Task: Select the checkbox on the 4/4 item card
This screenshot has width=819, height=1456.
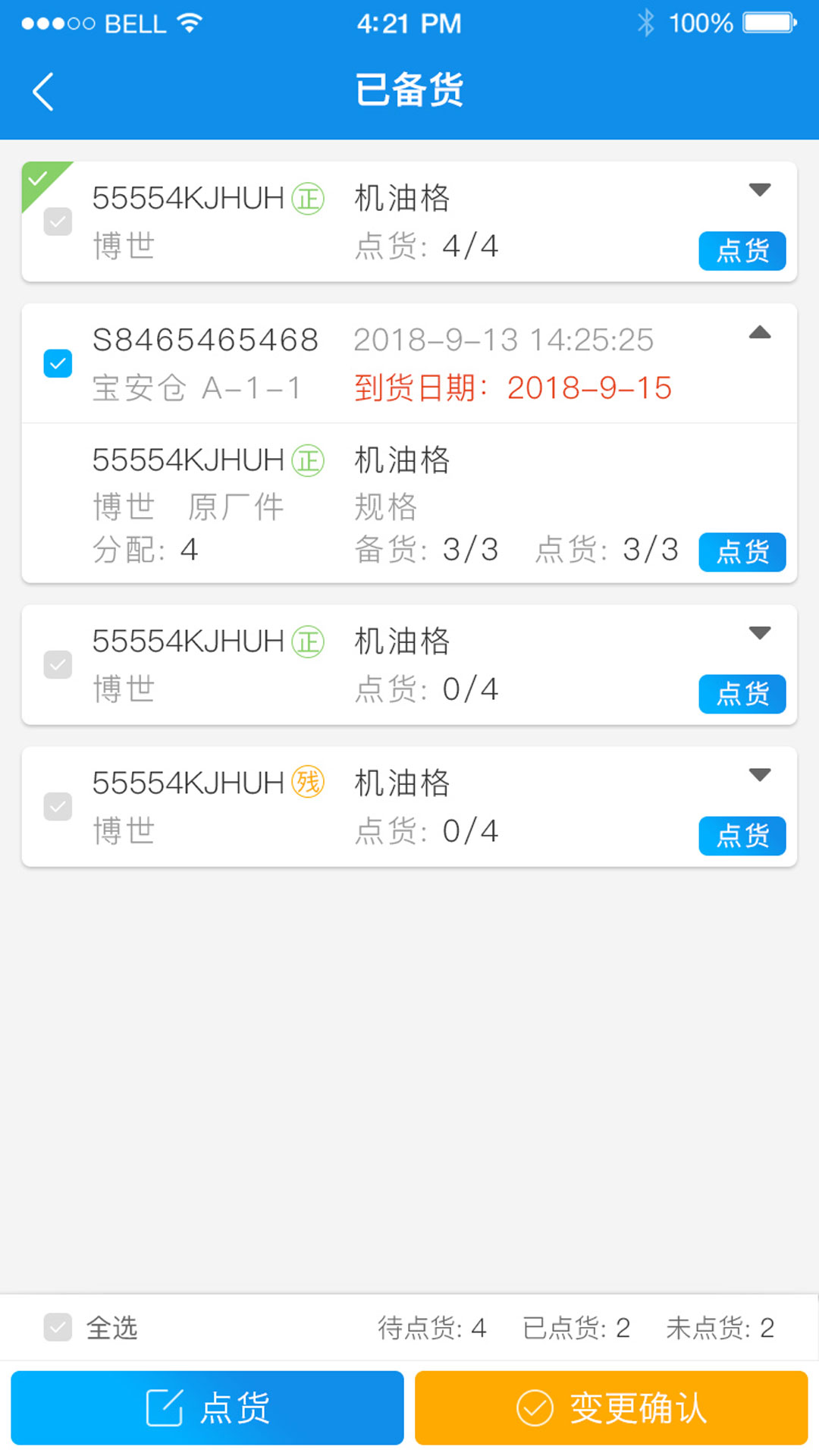Action: click(x=58, y=222)
